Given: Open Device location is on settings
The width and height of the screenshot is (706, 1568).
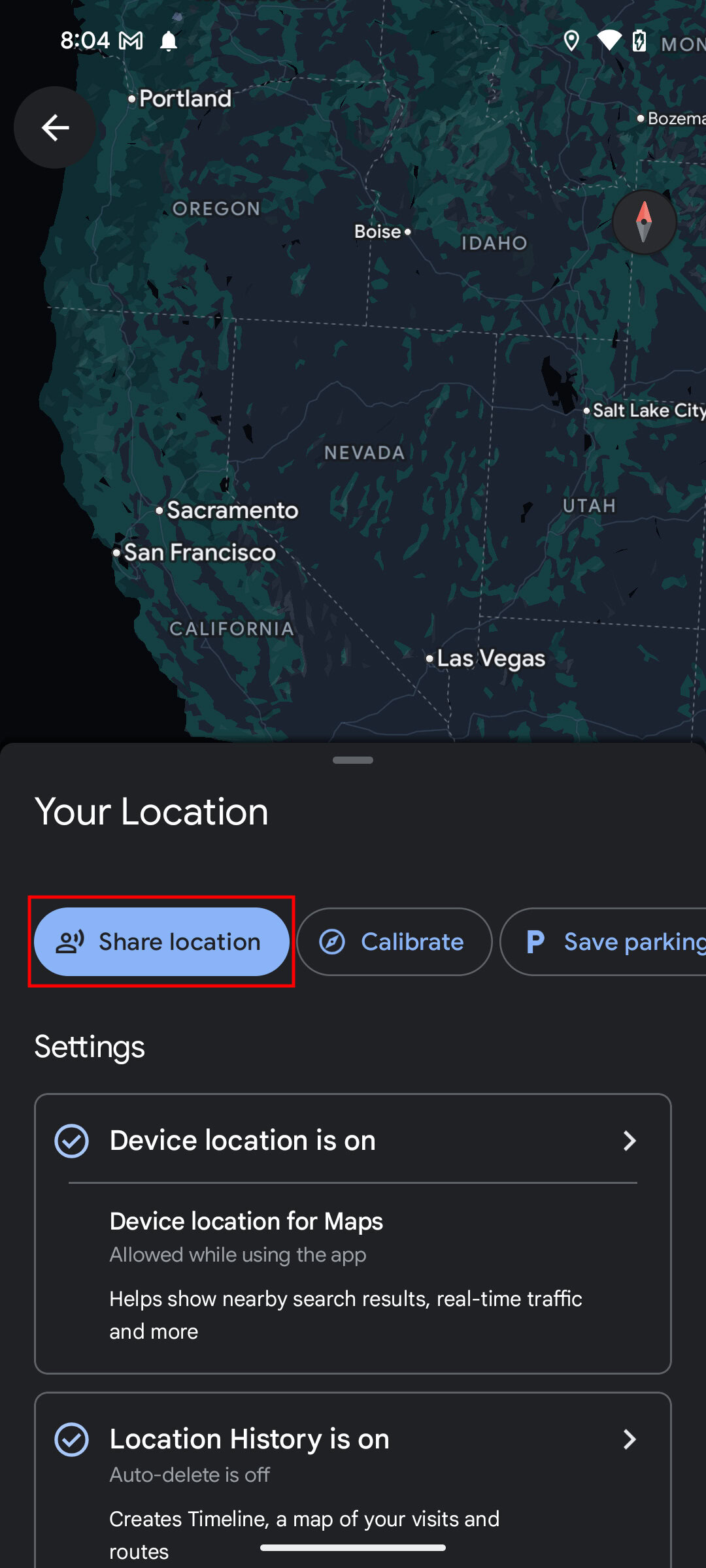Looking at the screenshot, I should coord(353,1141).
